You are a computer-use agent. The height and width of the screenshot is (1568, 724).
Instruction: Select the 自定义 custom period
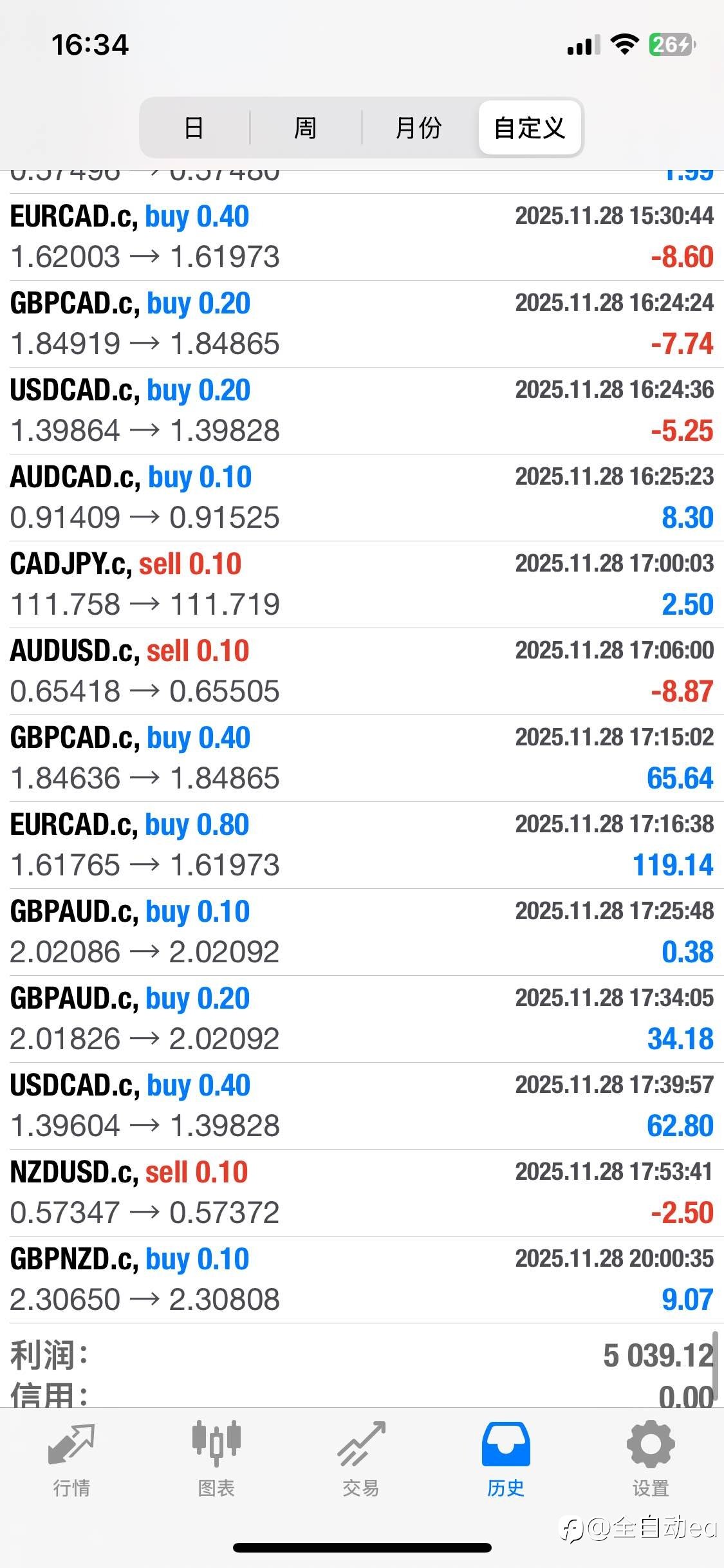[530, 127]
